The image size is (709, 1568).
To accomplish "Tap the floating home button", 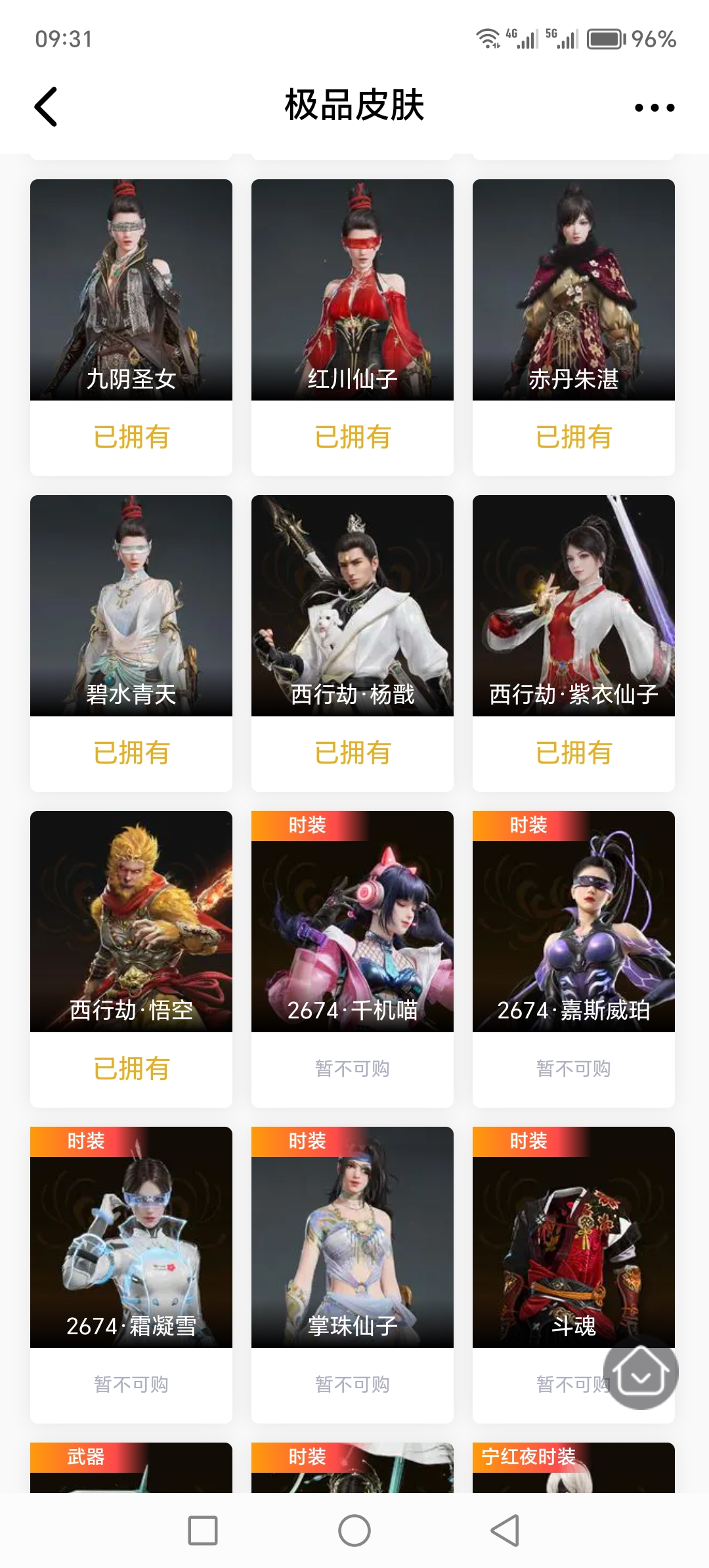I will (x=641, y=1372).
